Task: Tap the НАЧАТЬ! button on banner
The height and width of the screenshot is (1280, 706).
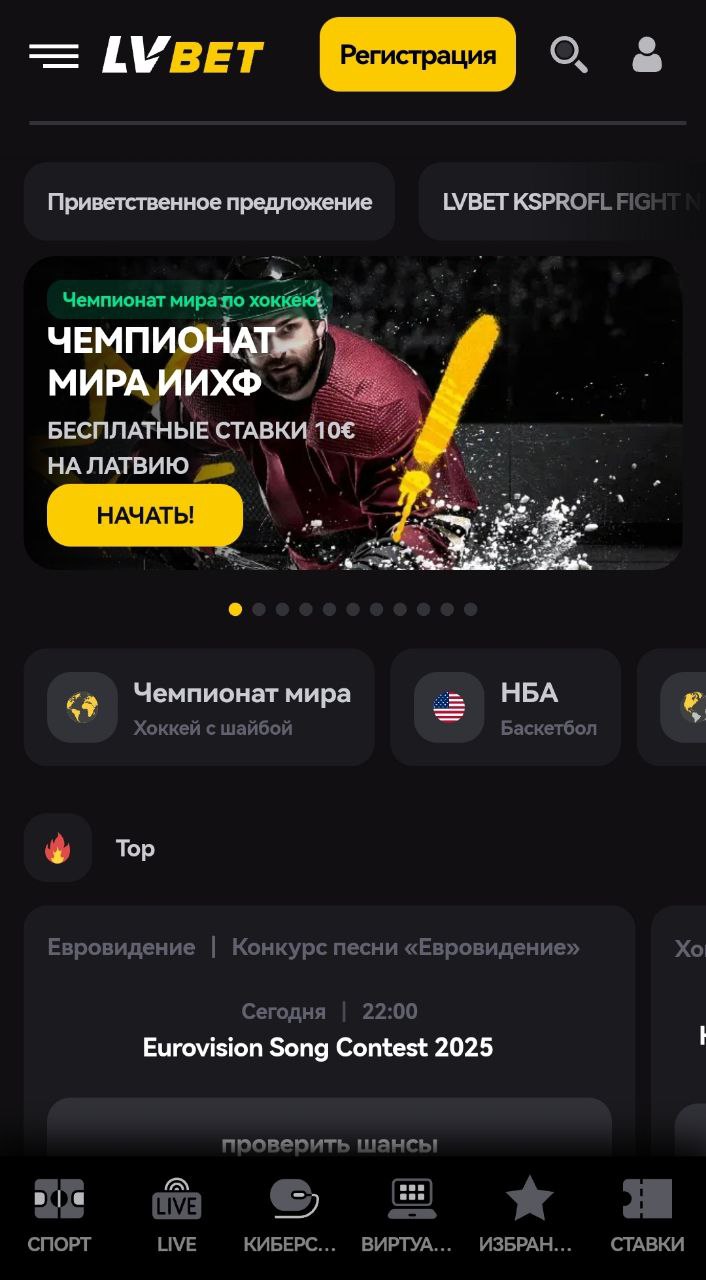Action: (145, 516)
